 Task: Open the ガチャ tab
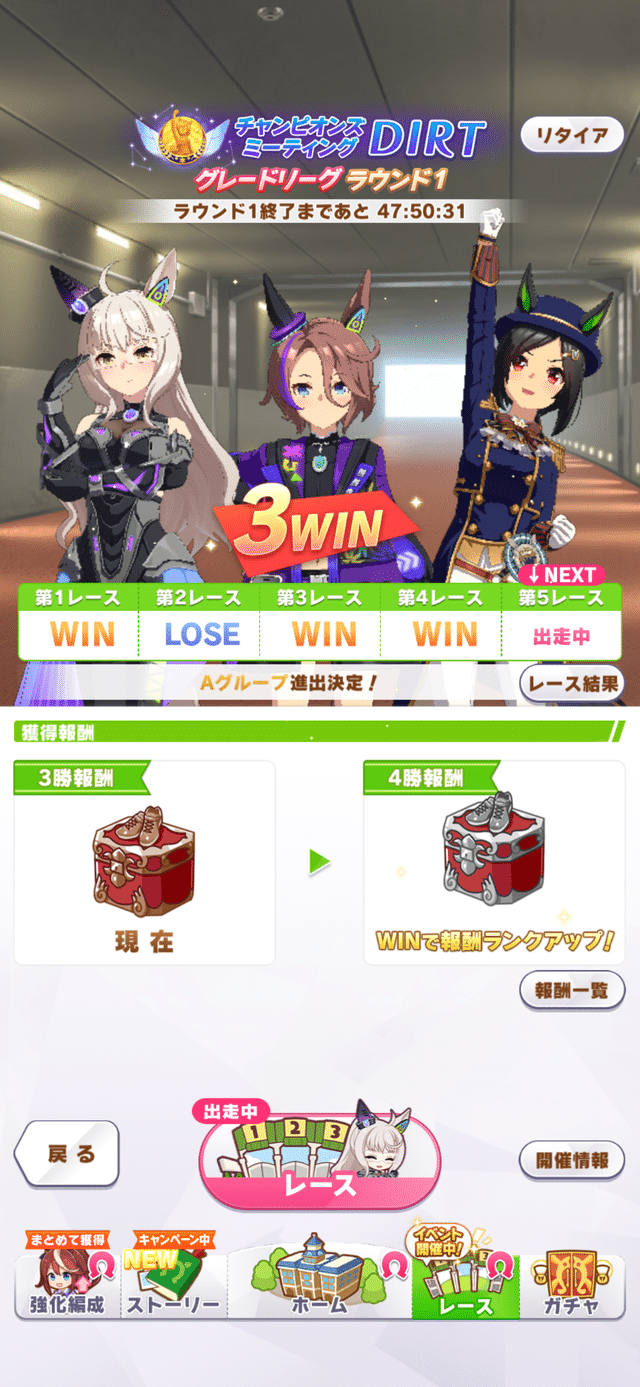point(573,1284)
